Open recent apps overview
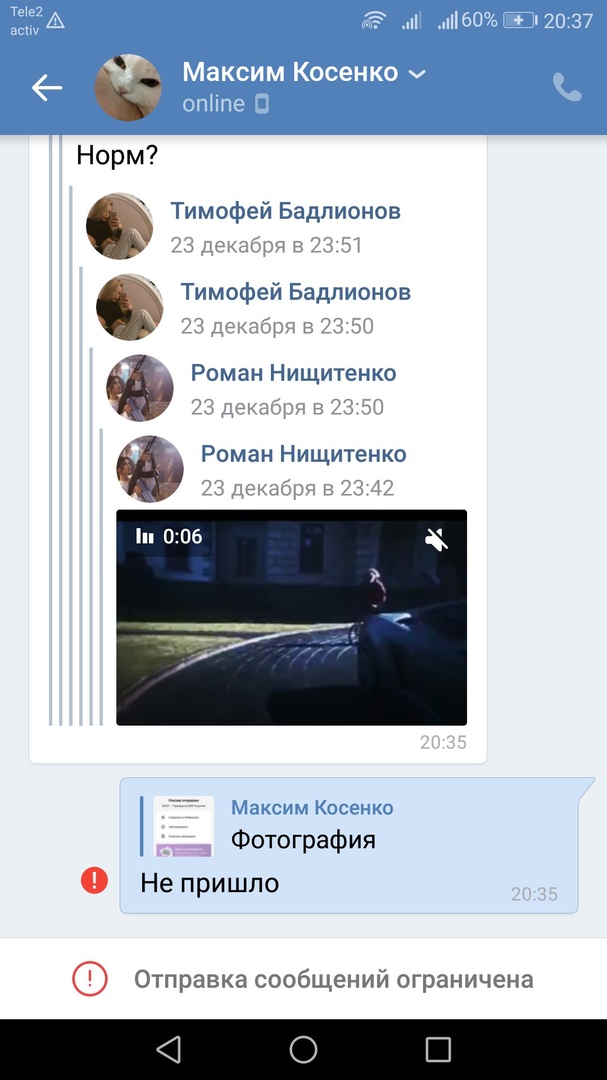The image size is (607, 1080). (438, 1049)
